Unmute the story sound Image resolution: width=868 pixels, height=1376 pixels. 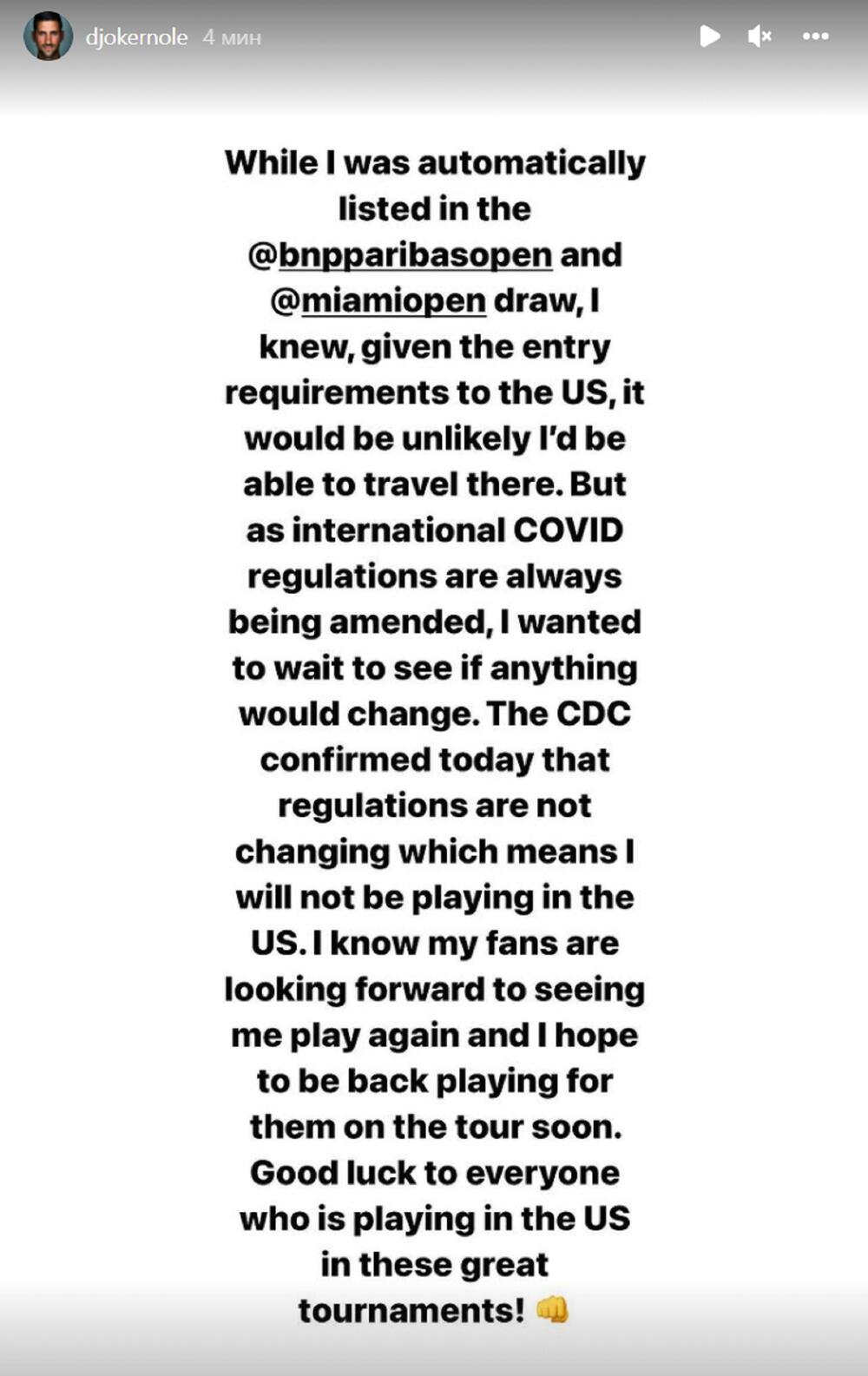point(759,36)
